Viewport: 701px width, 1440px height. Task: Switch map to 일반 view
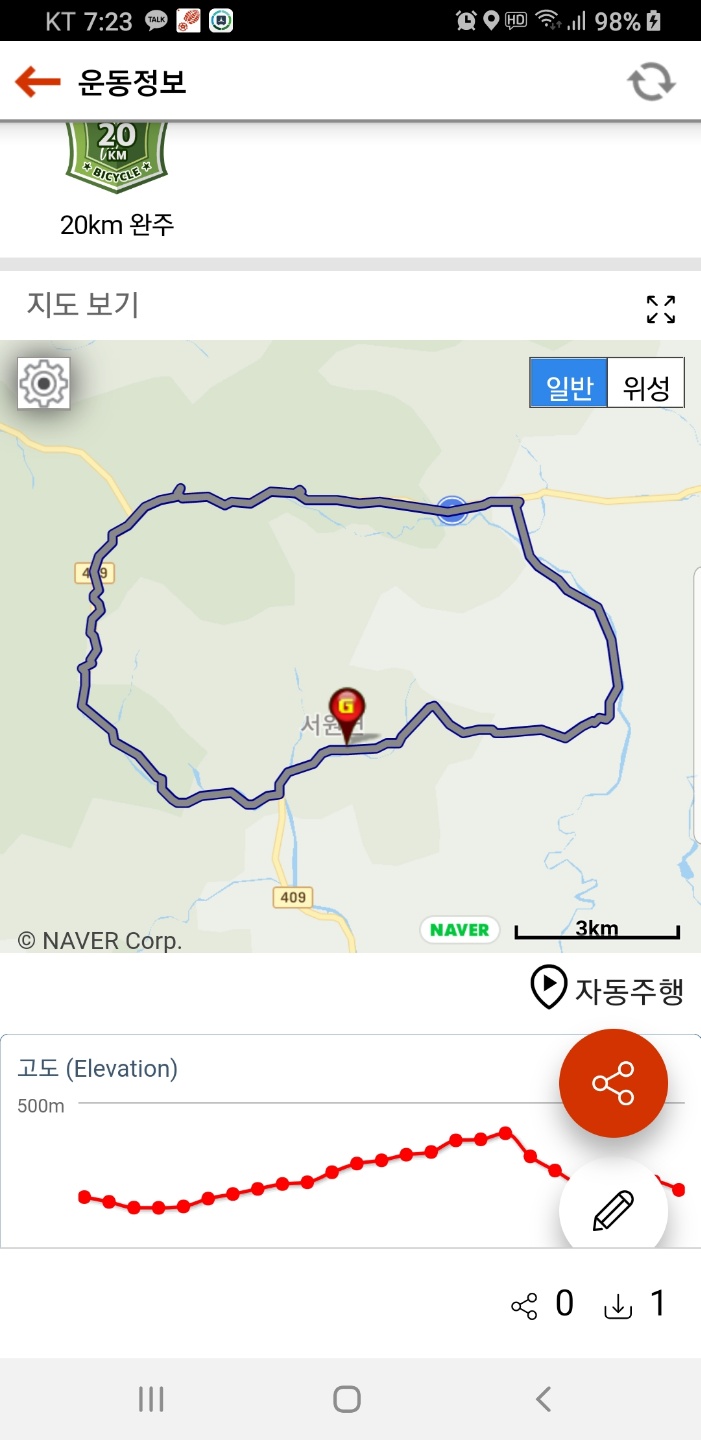pos(569,383)
